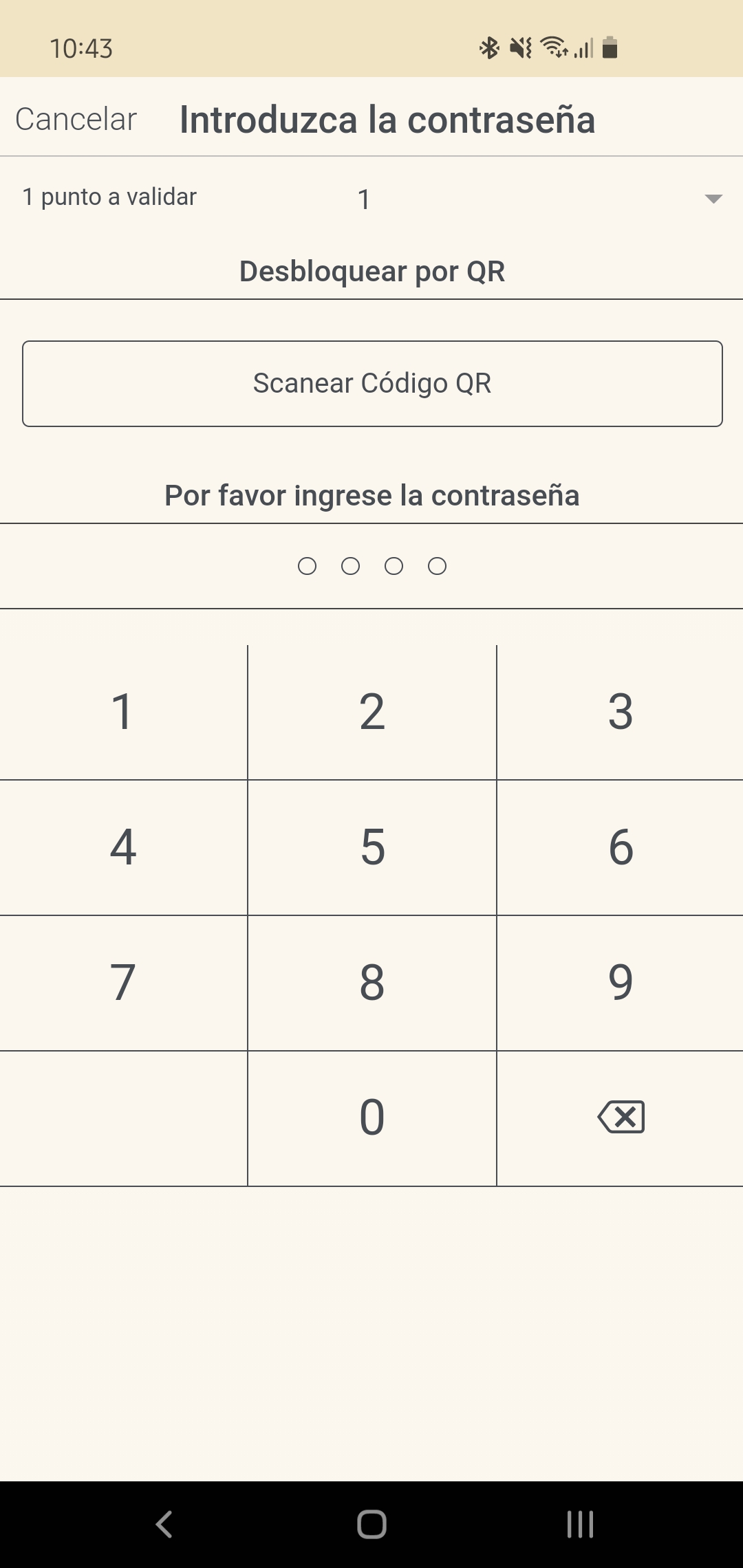Viewport: 743px width, 1568px height.
Task: Enter digit 2 on the keypad
Action: 372,712
